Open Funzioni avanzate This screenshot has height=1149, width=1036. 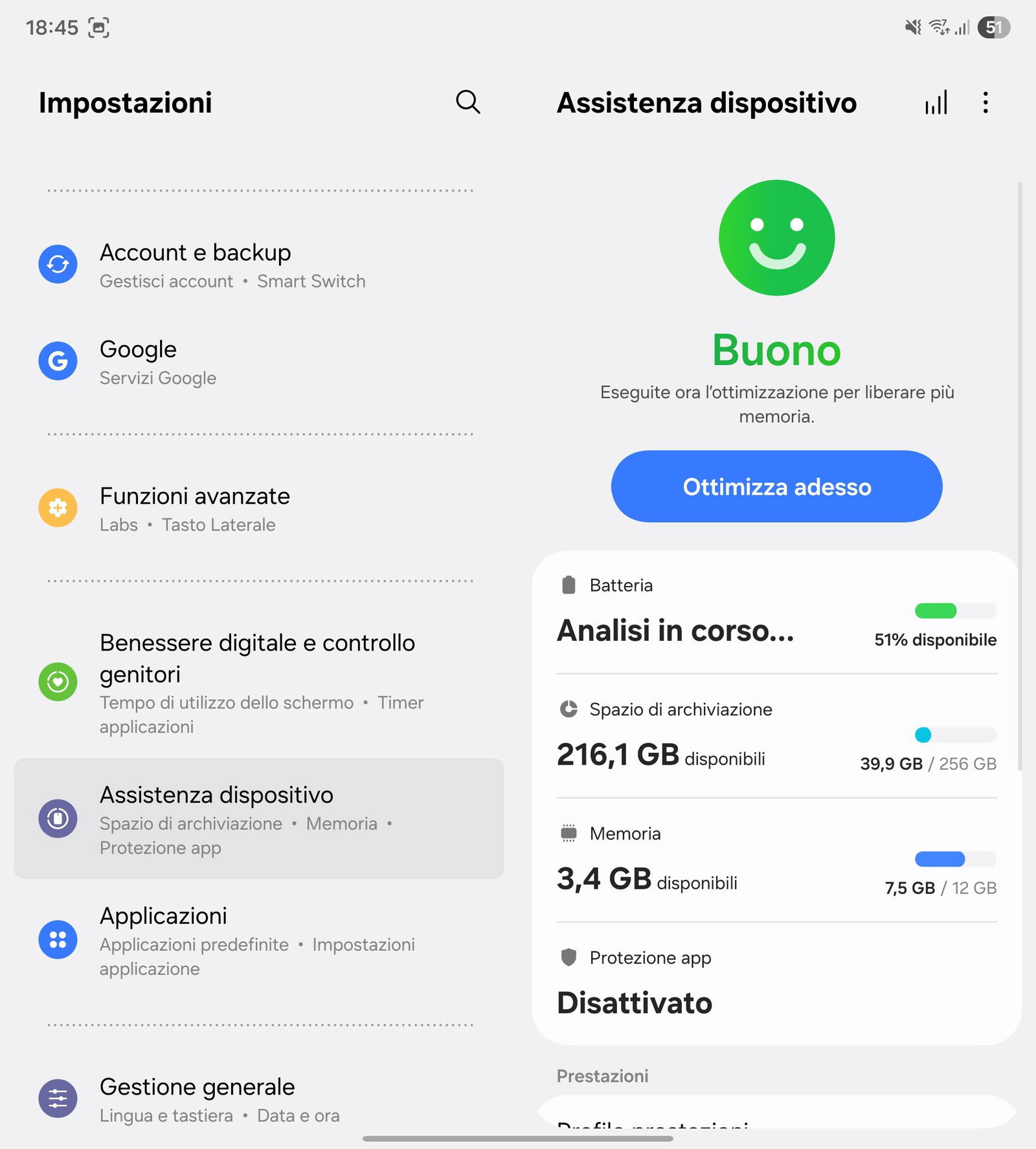pyautogui.click(x=259, y=509)
